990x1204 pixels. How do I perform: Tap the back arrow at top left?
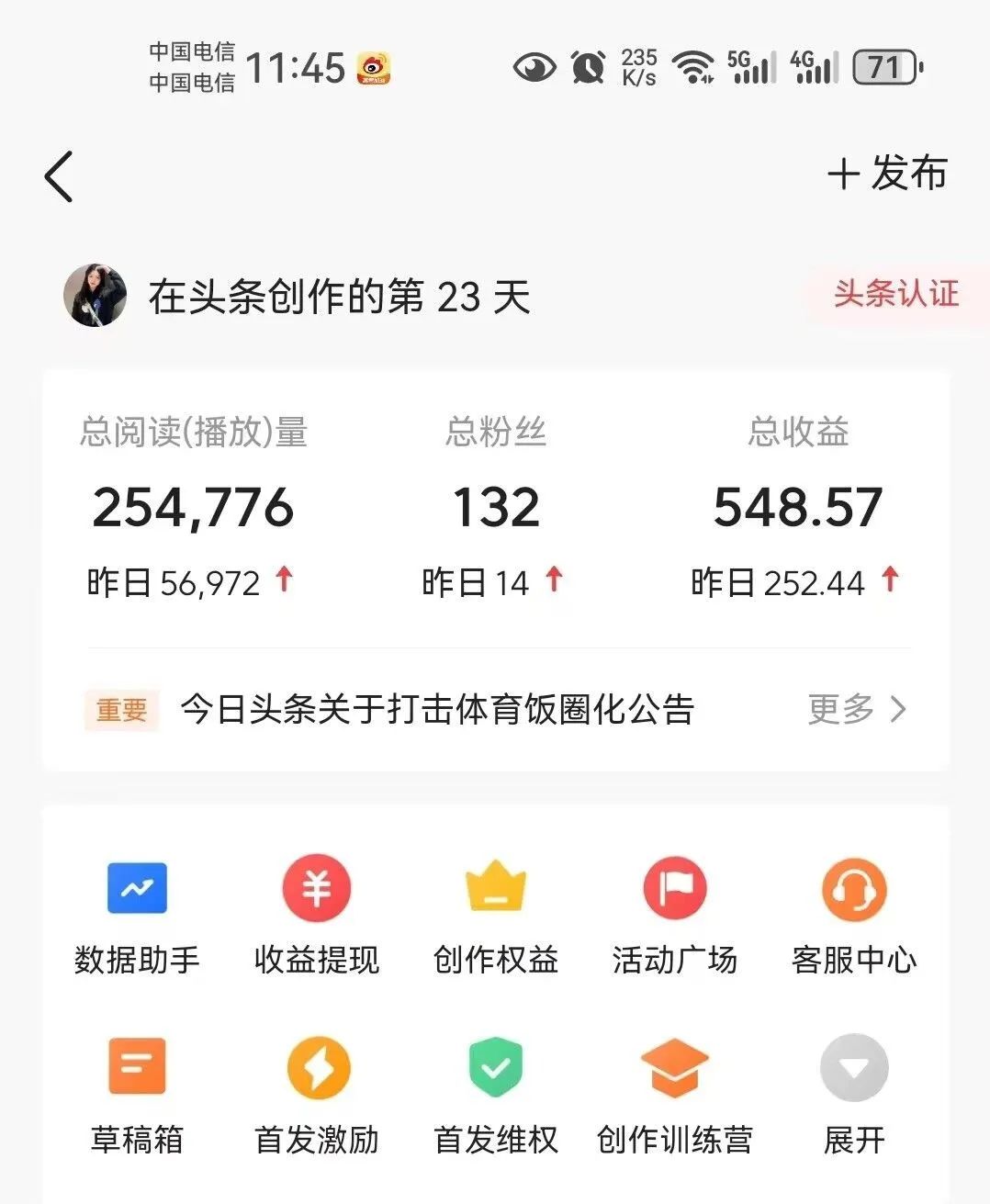click(58, 175)
